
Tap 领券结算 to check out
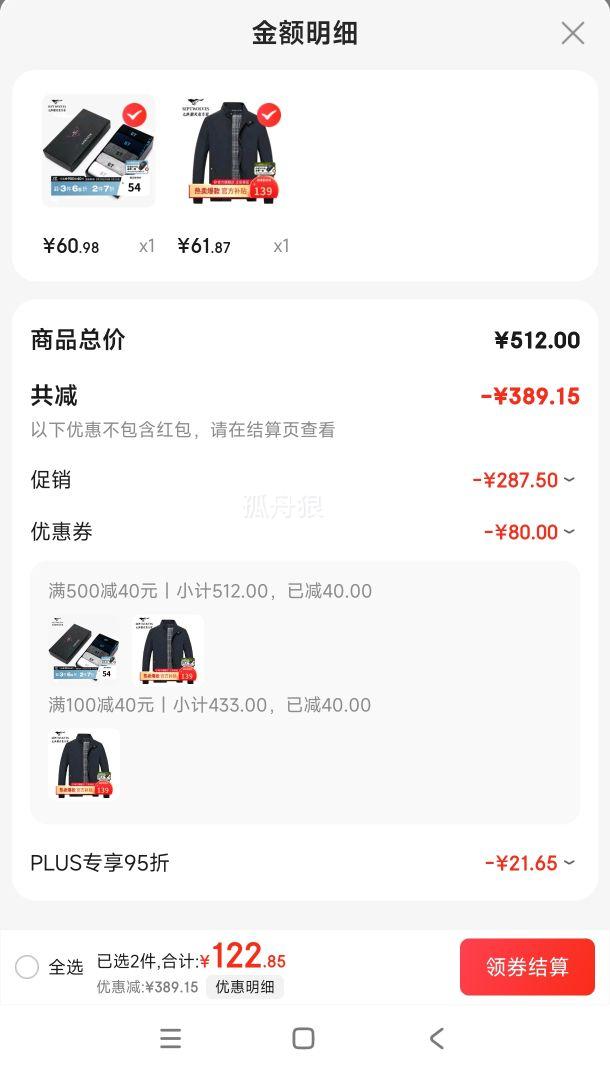pos(527,967)
